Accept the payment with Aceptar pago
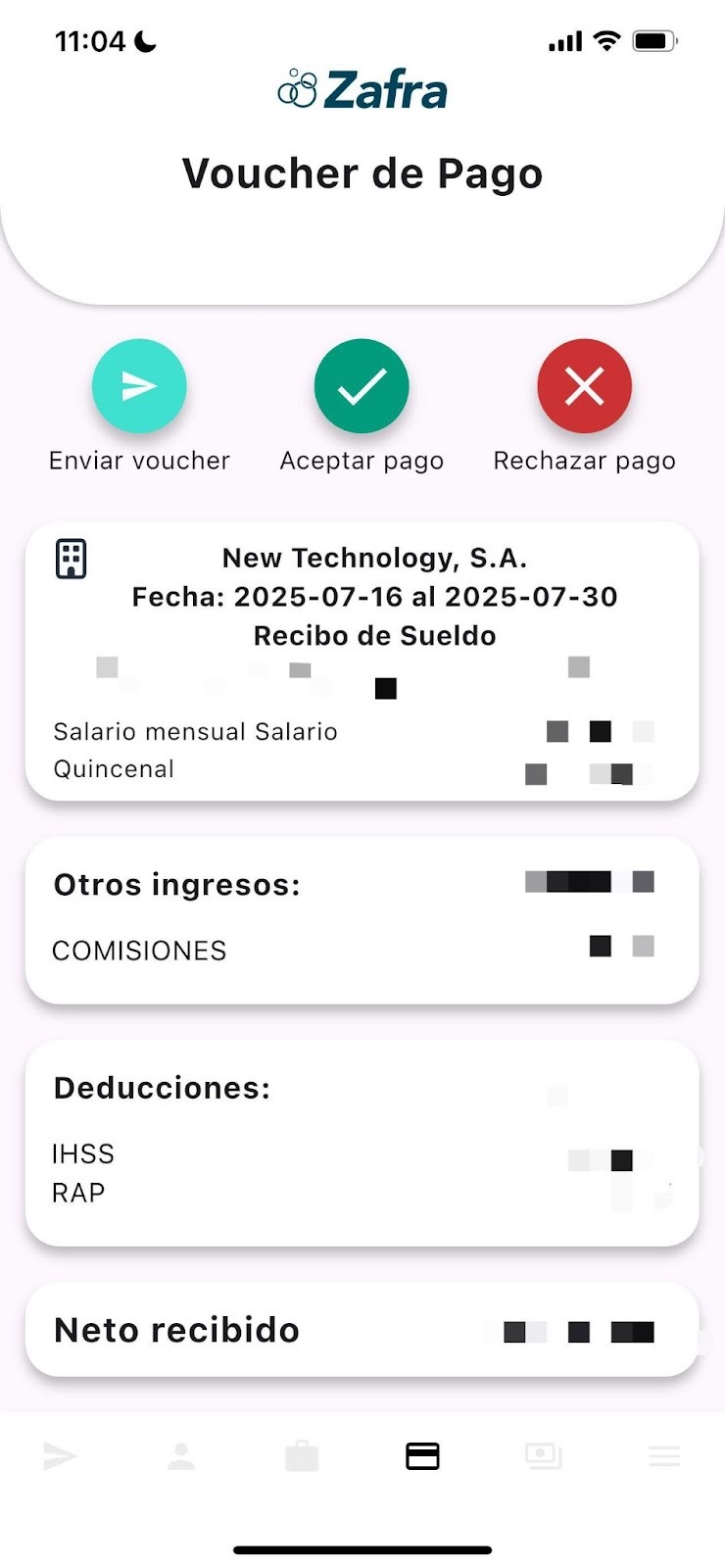Screen dimensions: 725x1568 pyautogui.click(x=362, y=386)
